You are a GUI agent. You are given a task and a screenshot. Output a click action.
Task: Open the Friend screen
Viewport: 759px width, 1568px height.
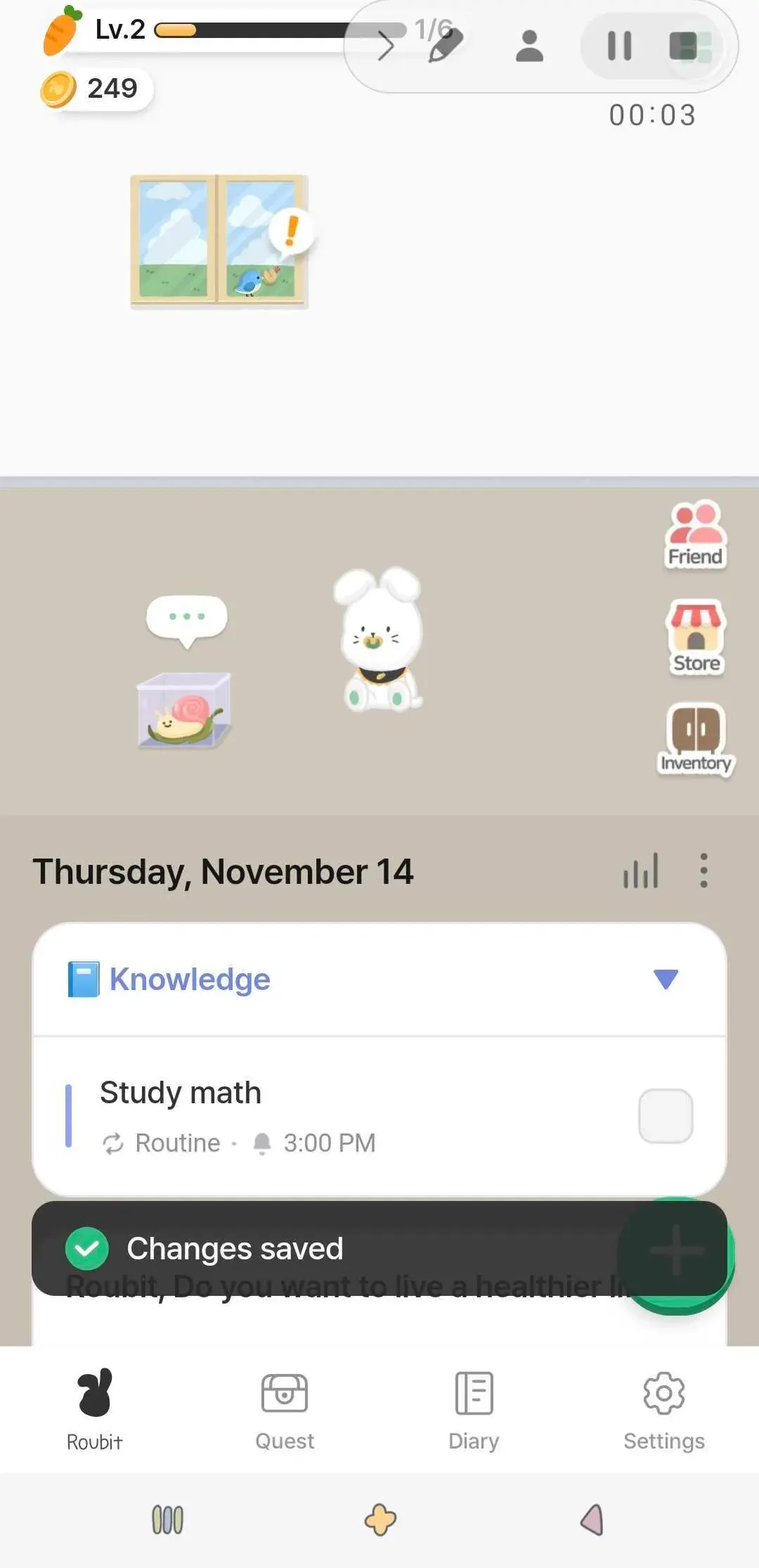coord(695,534)
